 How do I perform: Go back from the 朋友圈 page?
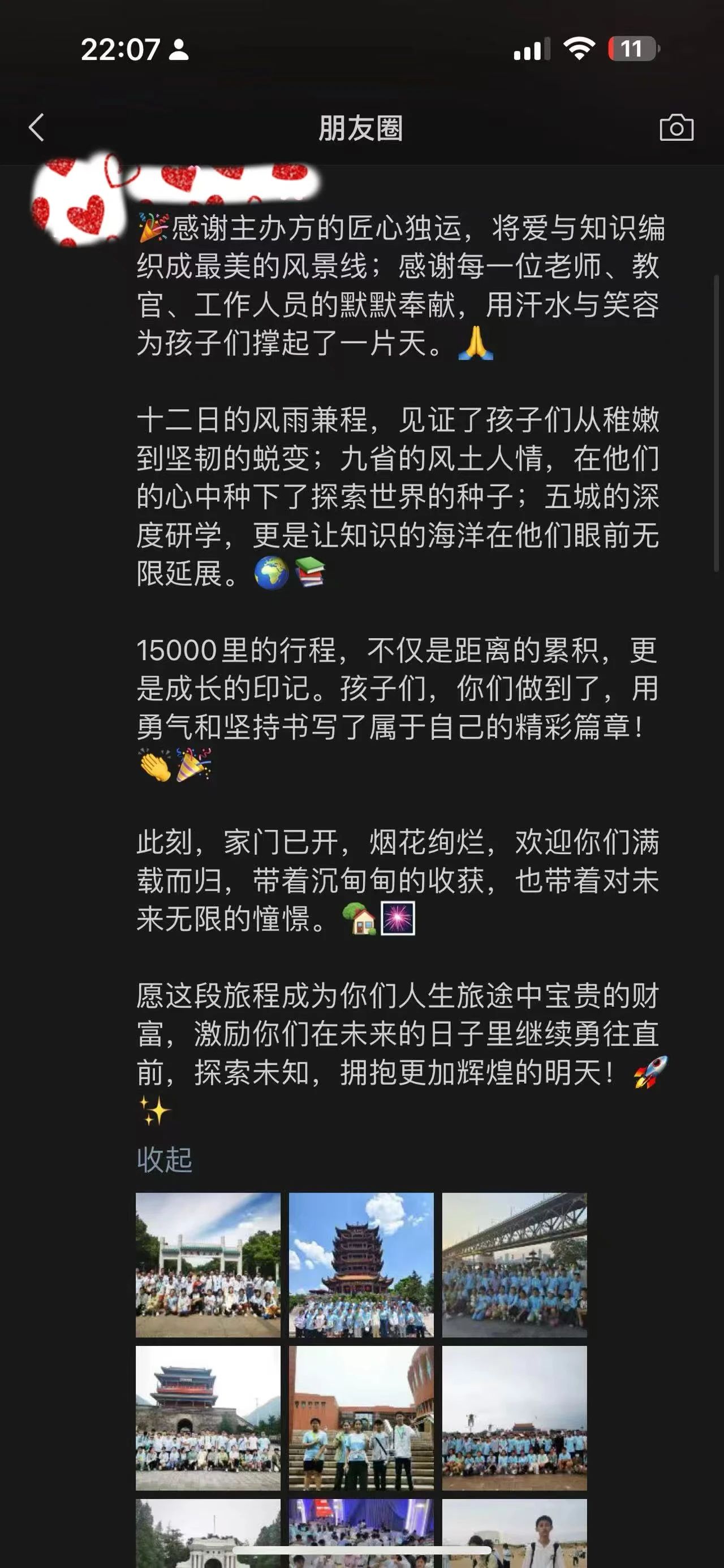tap(37, 128)
